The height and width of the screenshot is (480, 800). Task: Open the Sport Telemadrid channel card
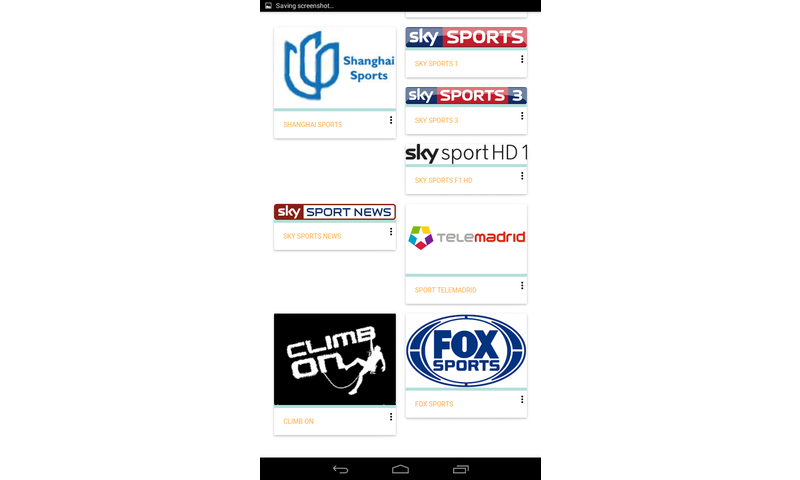pos(466,239)
